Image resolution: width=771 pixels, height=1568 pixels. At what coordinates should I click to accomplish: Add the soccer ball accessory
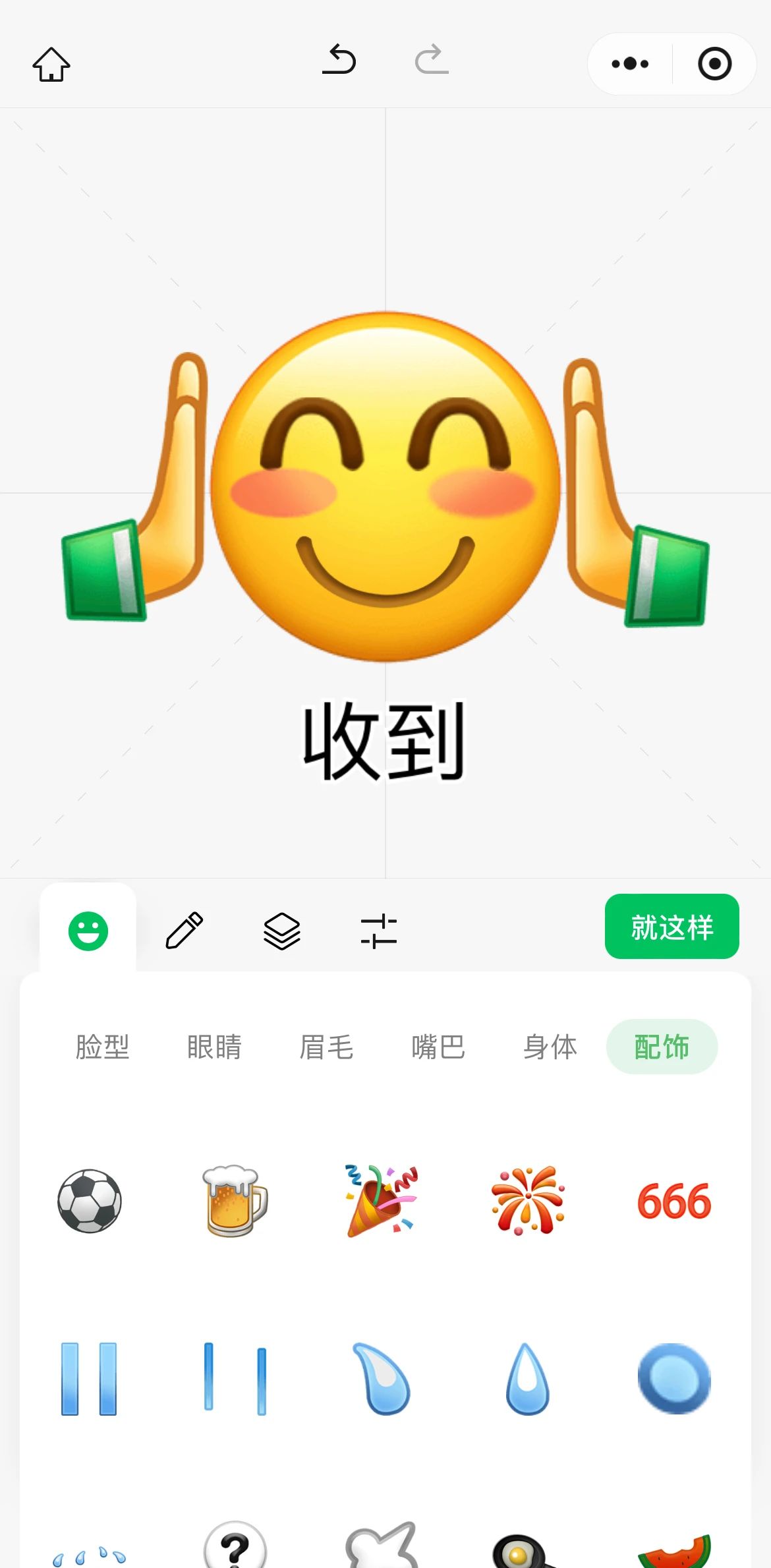click(90, 1201)
